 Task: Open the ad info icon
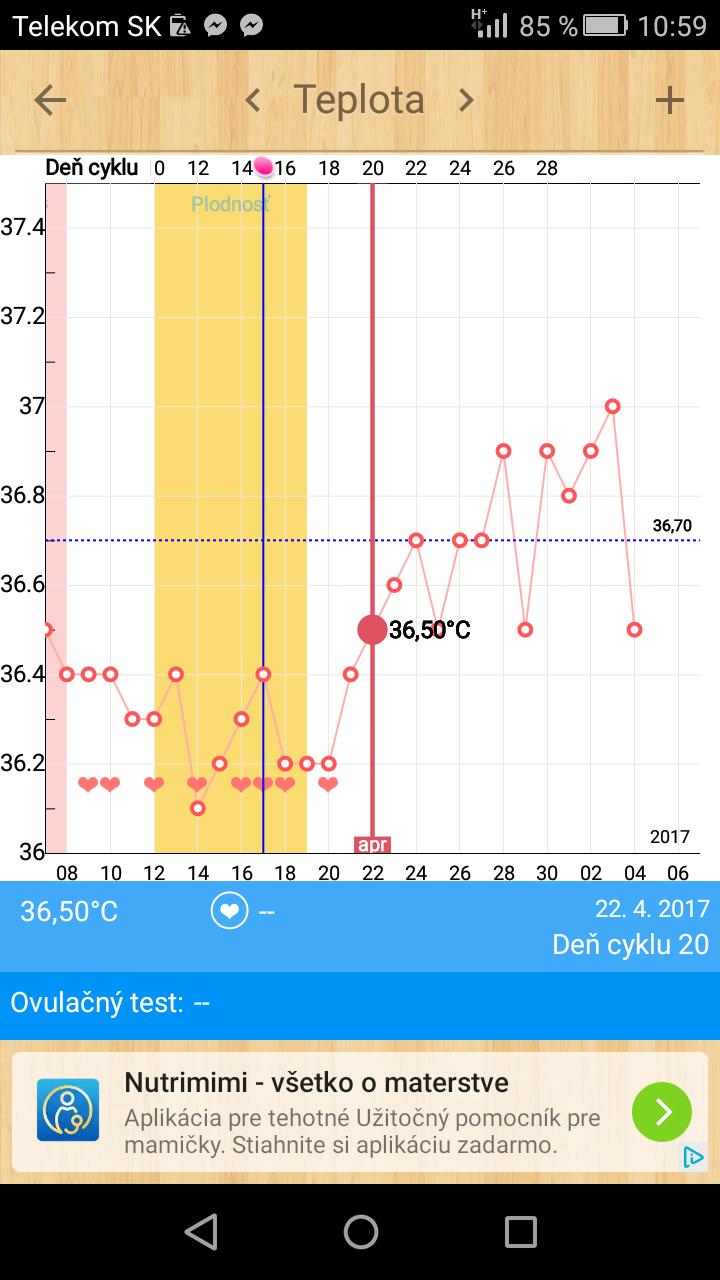point(693,1157)
